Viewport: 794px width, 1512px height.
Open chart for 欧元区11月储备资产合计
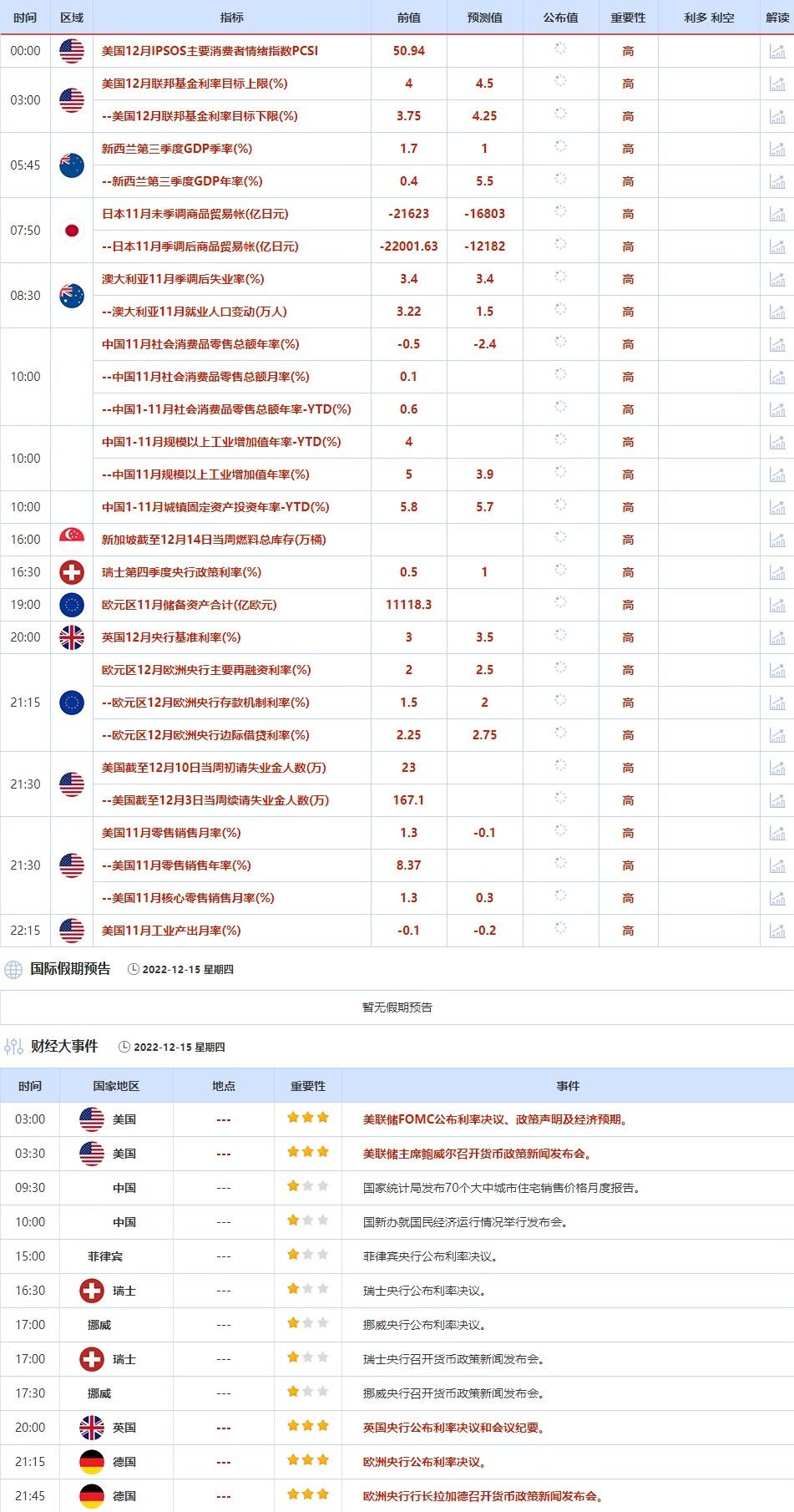776,605
